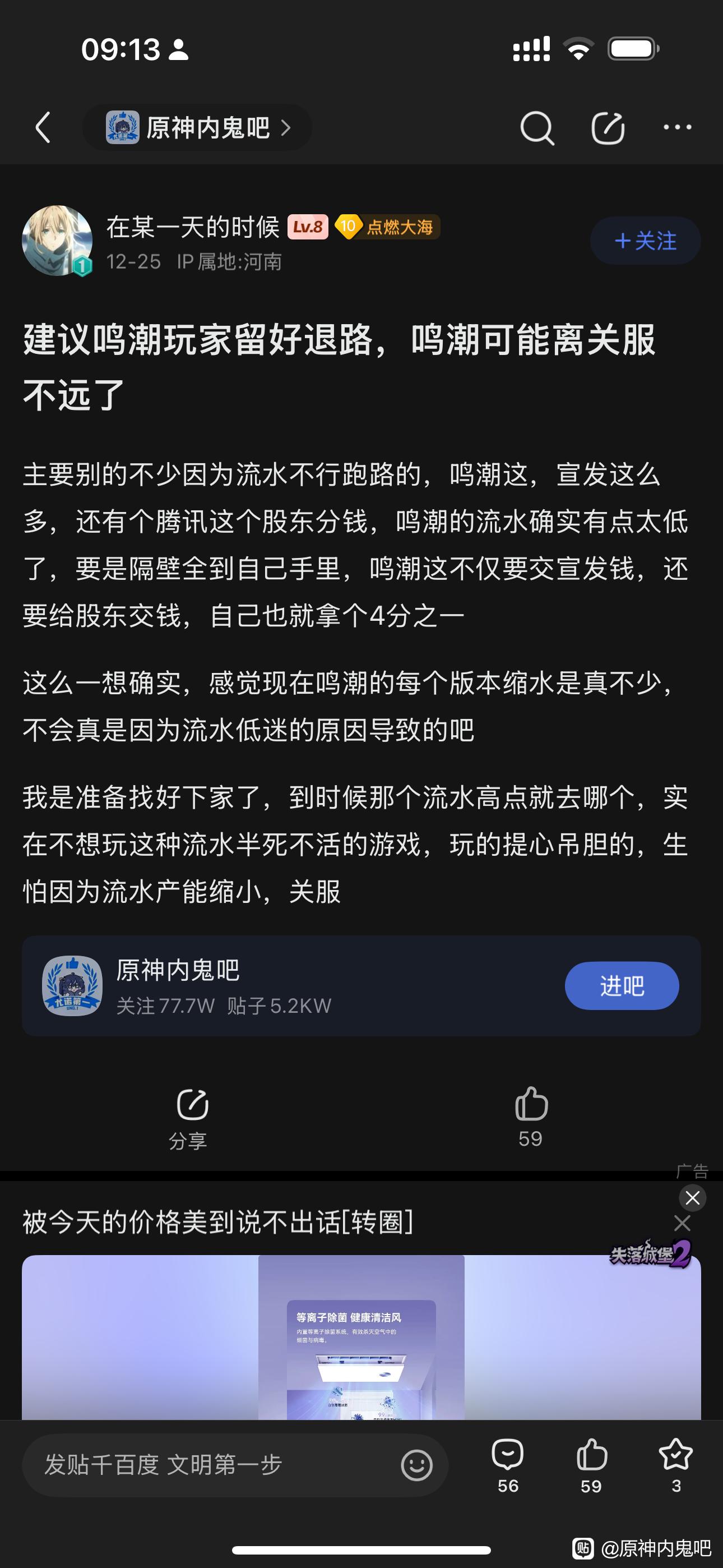
Task: Share this post with the 分享 button
Action: [190, 1117]
